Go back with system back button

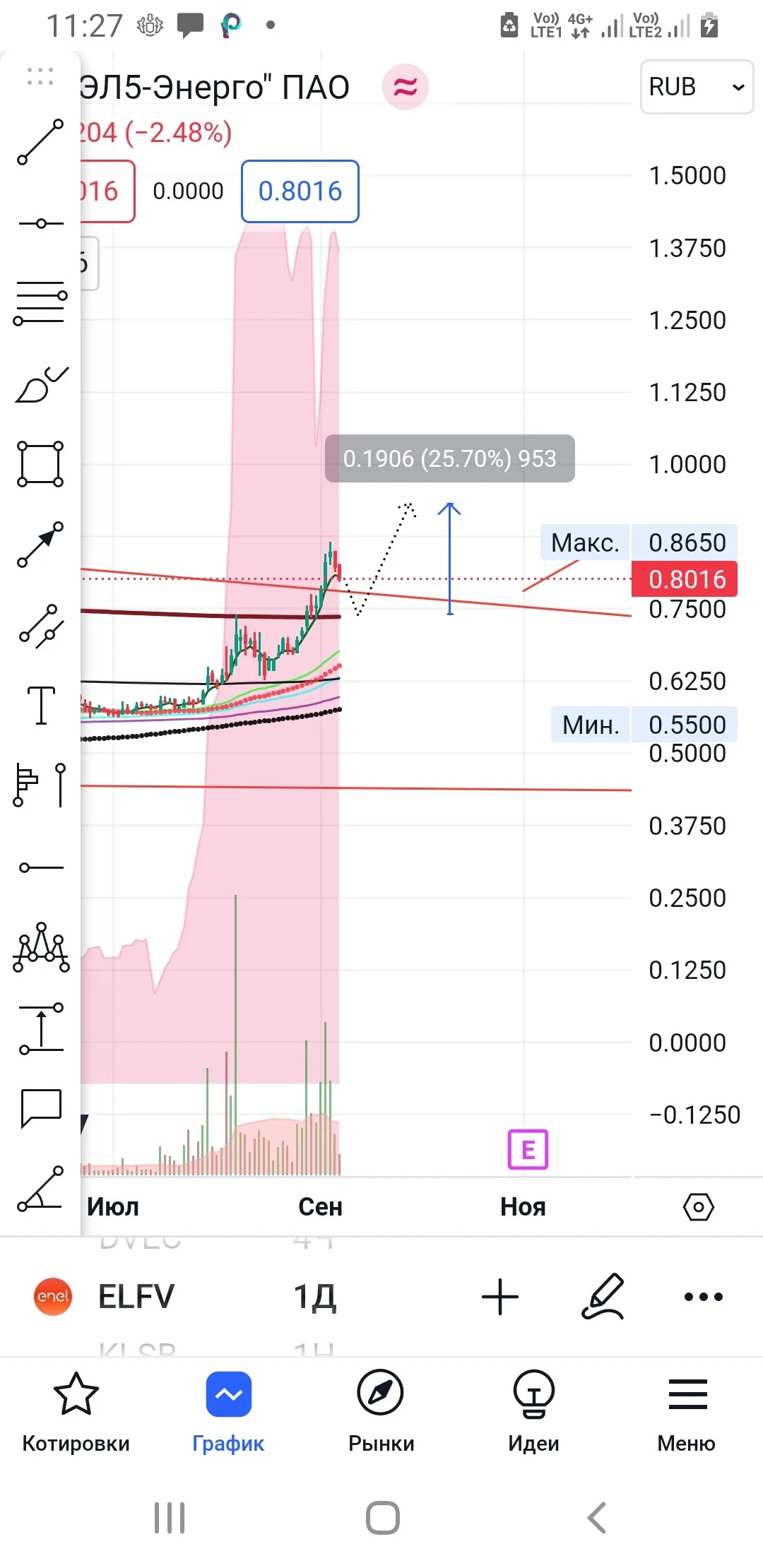coord(597,1518)
